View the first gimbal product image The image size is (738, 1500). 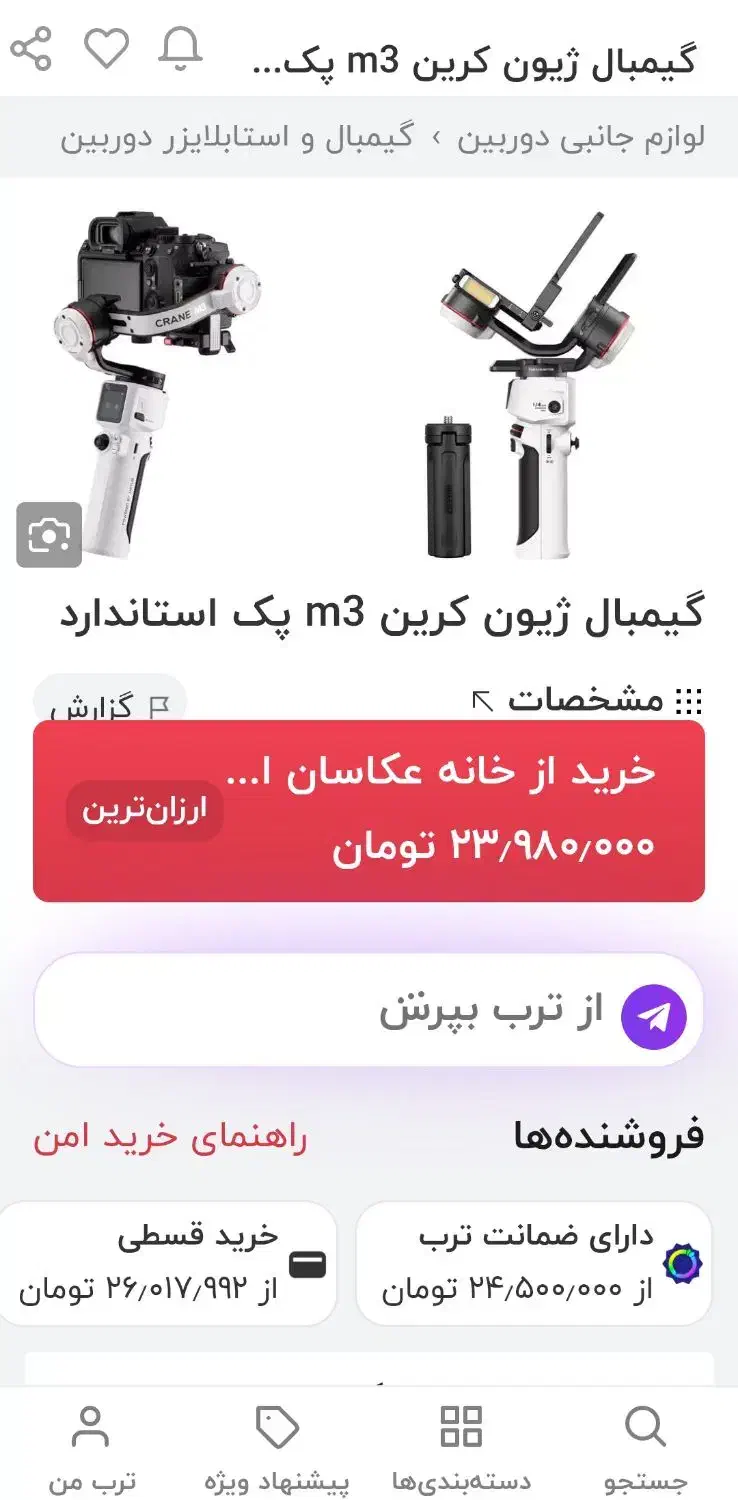point(530,385)
